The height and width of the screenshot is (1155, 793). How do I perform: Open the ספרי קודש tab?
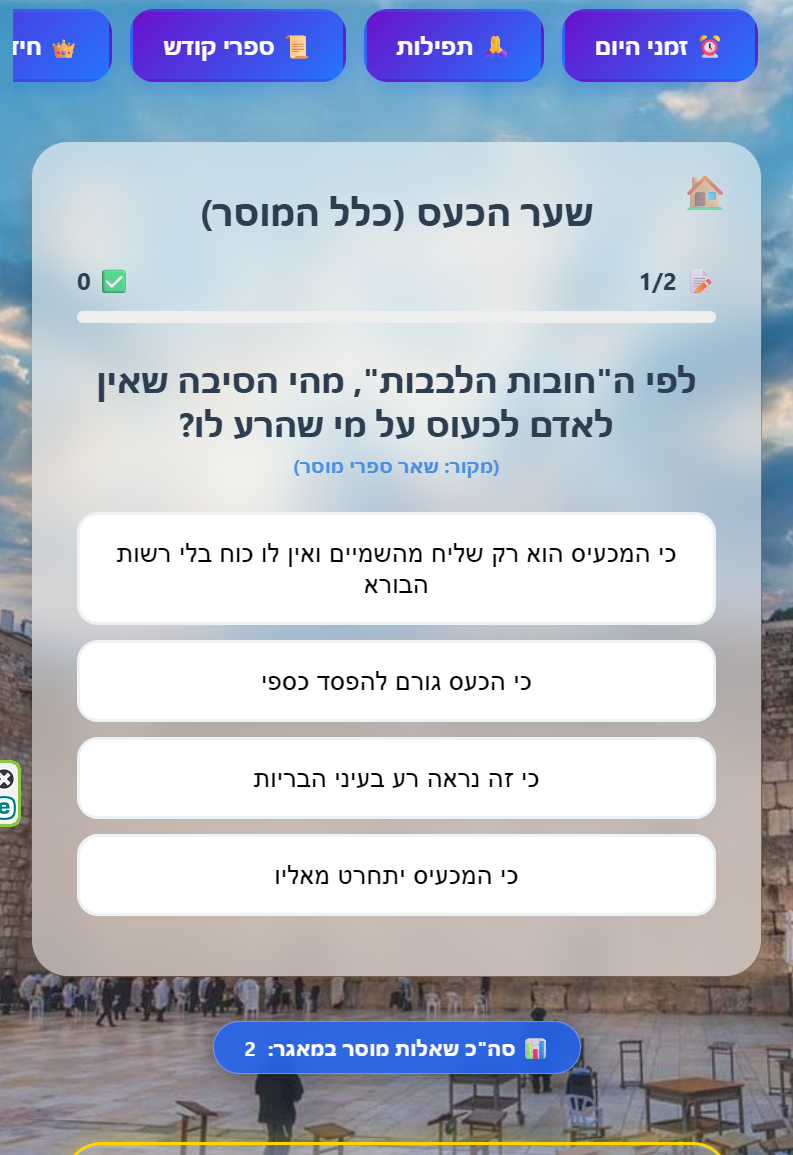(x=237, y=46)
